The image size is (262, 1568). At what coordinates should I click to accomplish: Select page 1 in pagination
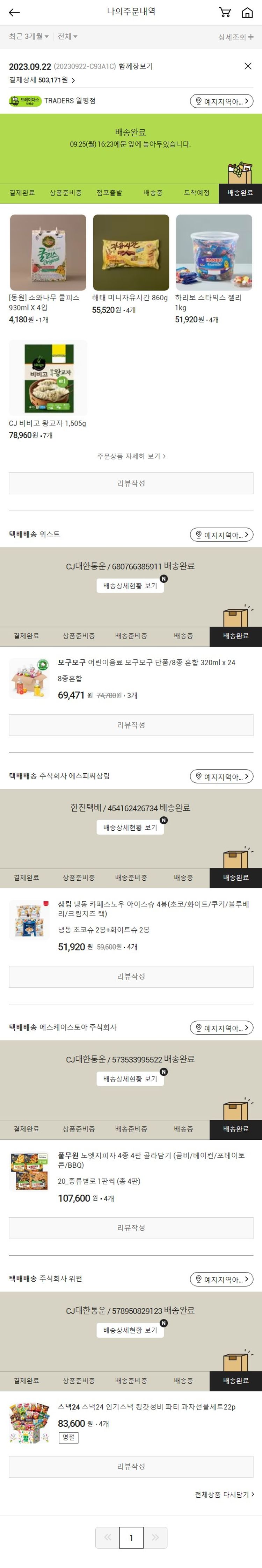coord(131,1537)
